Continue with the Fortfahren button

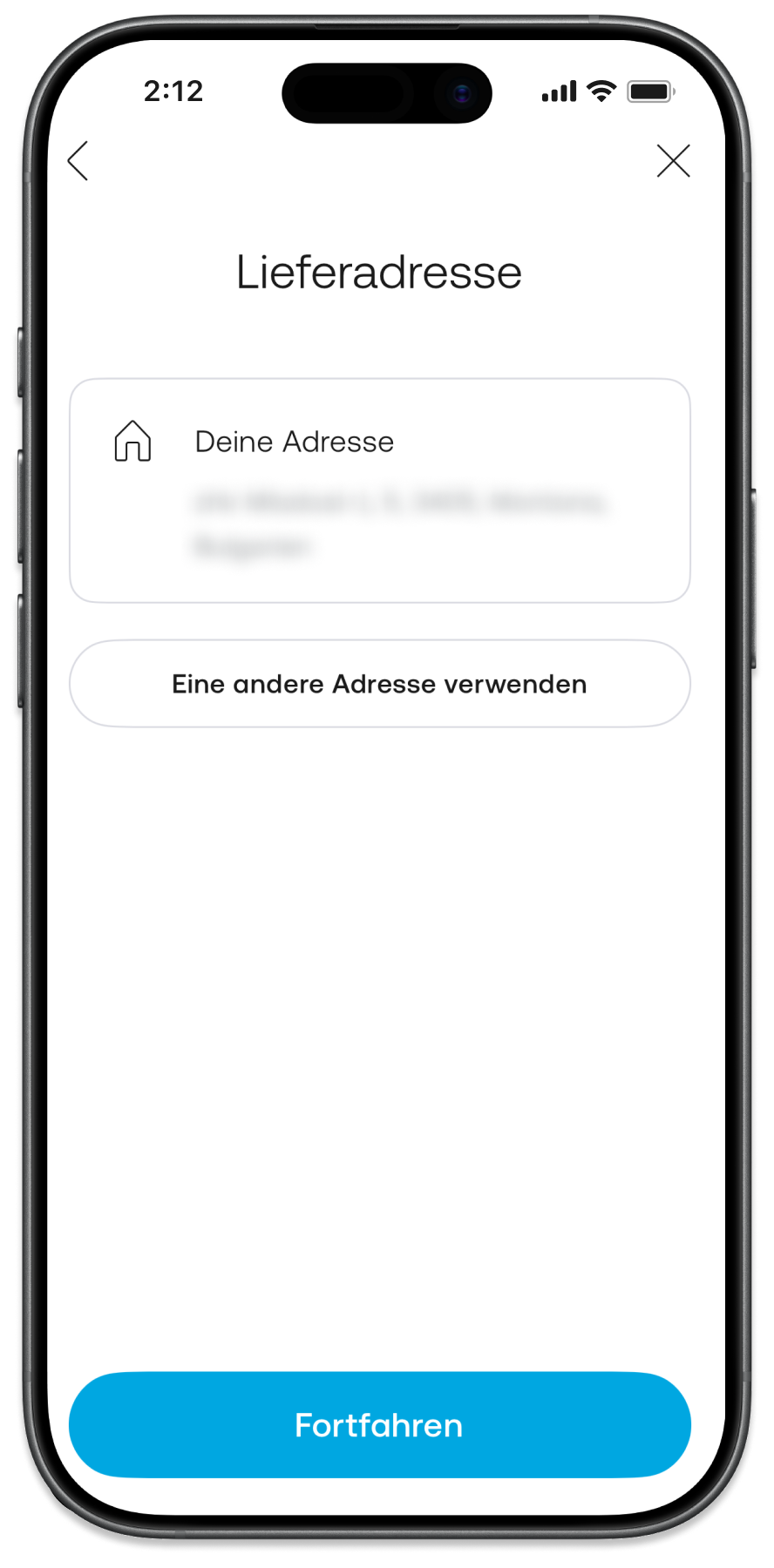click(379, 1425)
